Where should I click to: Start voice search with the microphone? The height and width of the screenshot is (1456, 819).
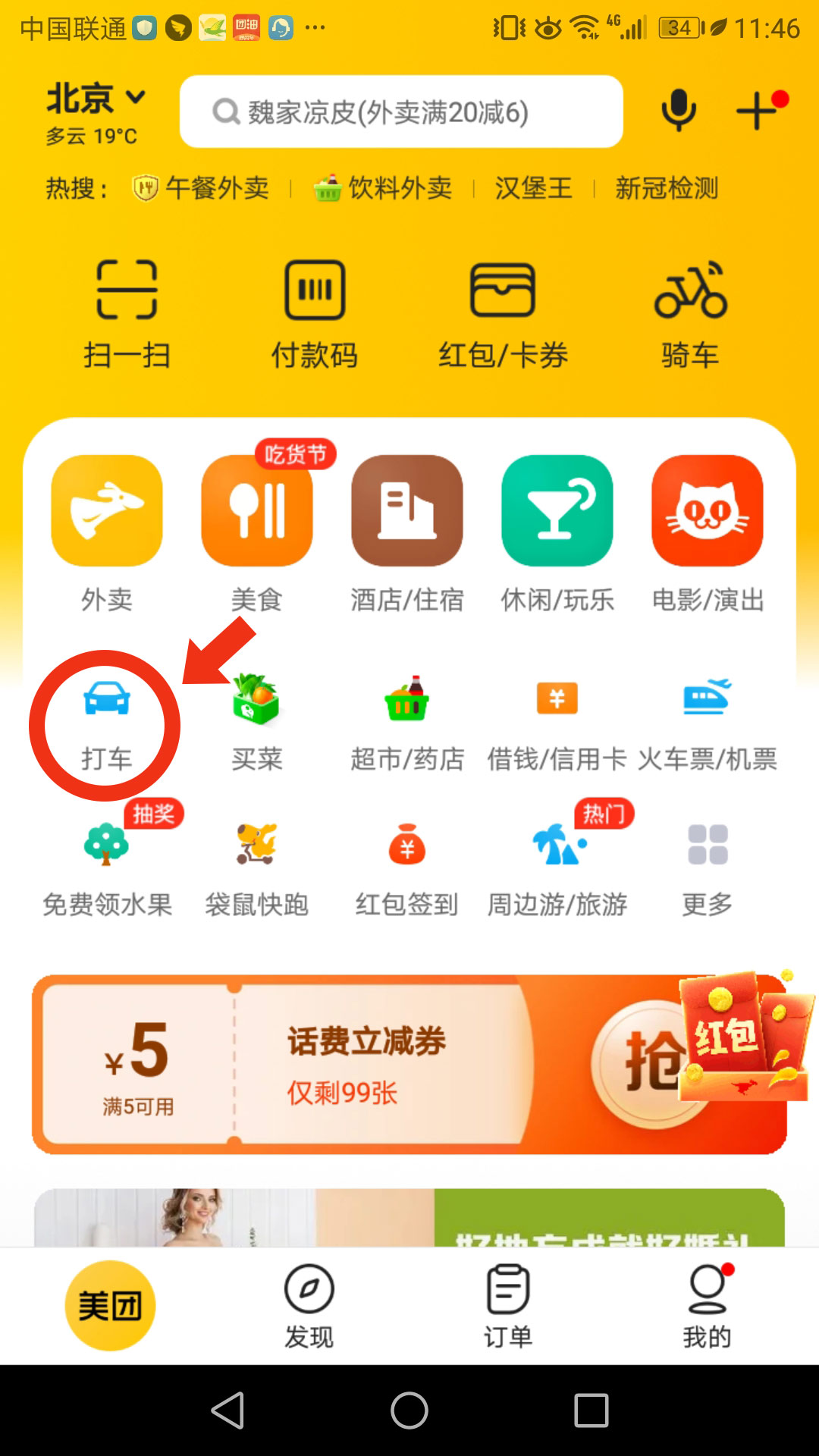point(679,111)
